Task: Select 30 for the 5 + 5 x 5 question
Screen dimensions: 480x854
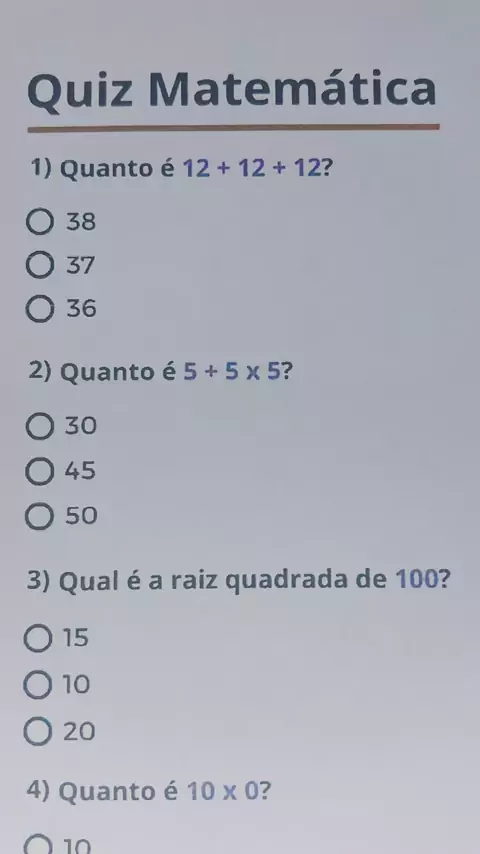Action: [x=40, y=426]
